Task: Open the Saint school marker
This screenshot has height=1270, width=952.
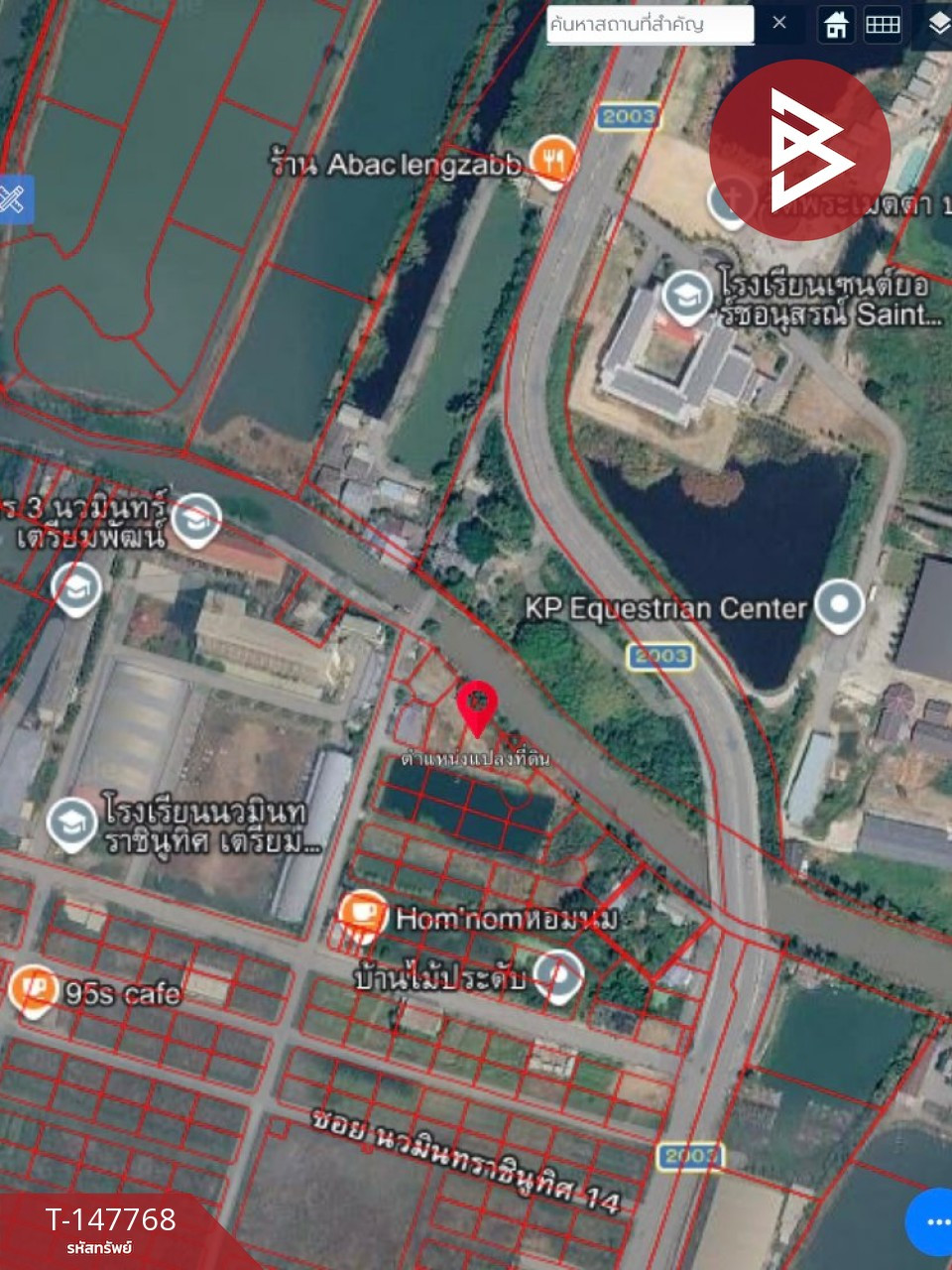Action: click(685, 298)
